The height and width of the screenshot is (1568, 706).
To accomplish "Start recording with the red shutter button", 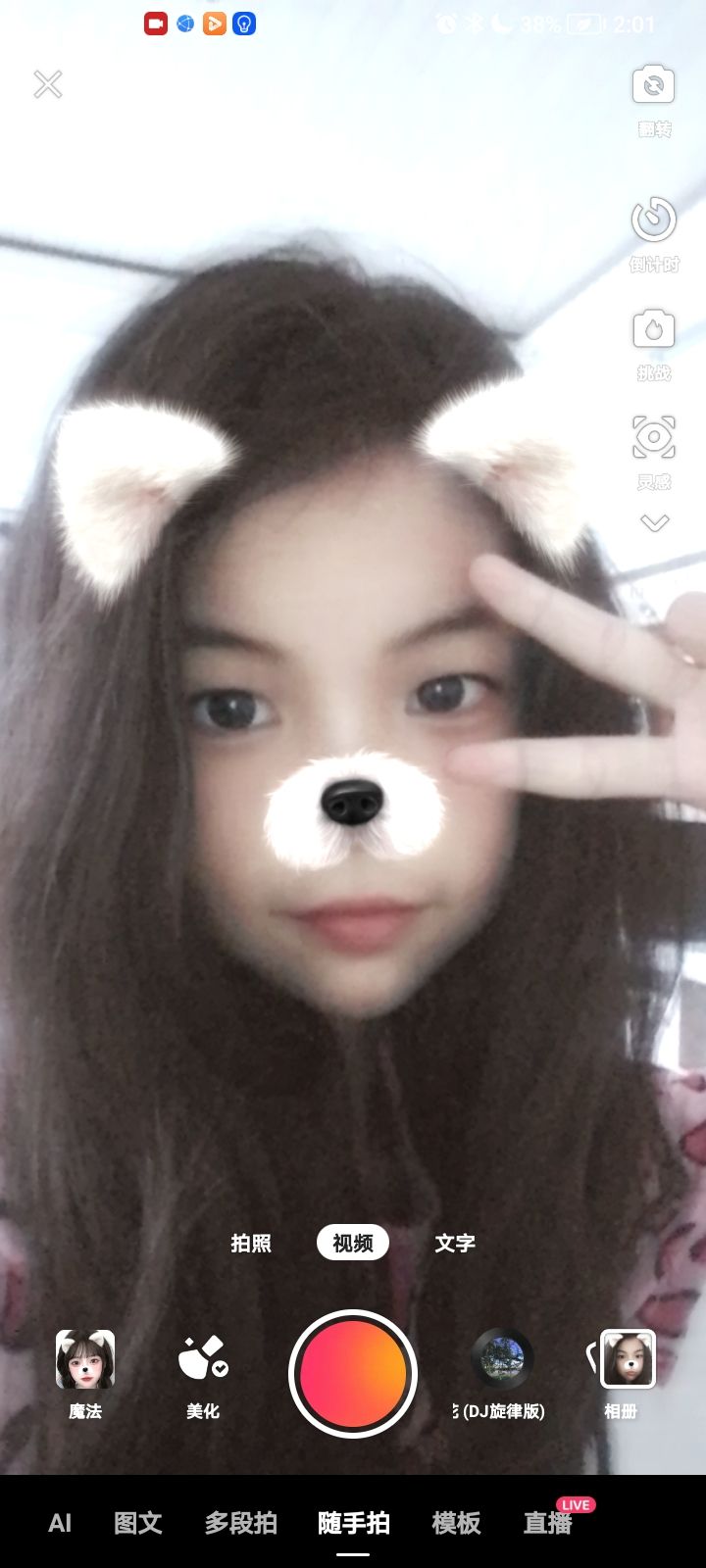I will (353, 1373).
